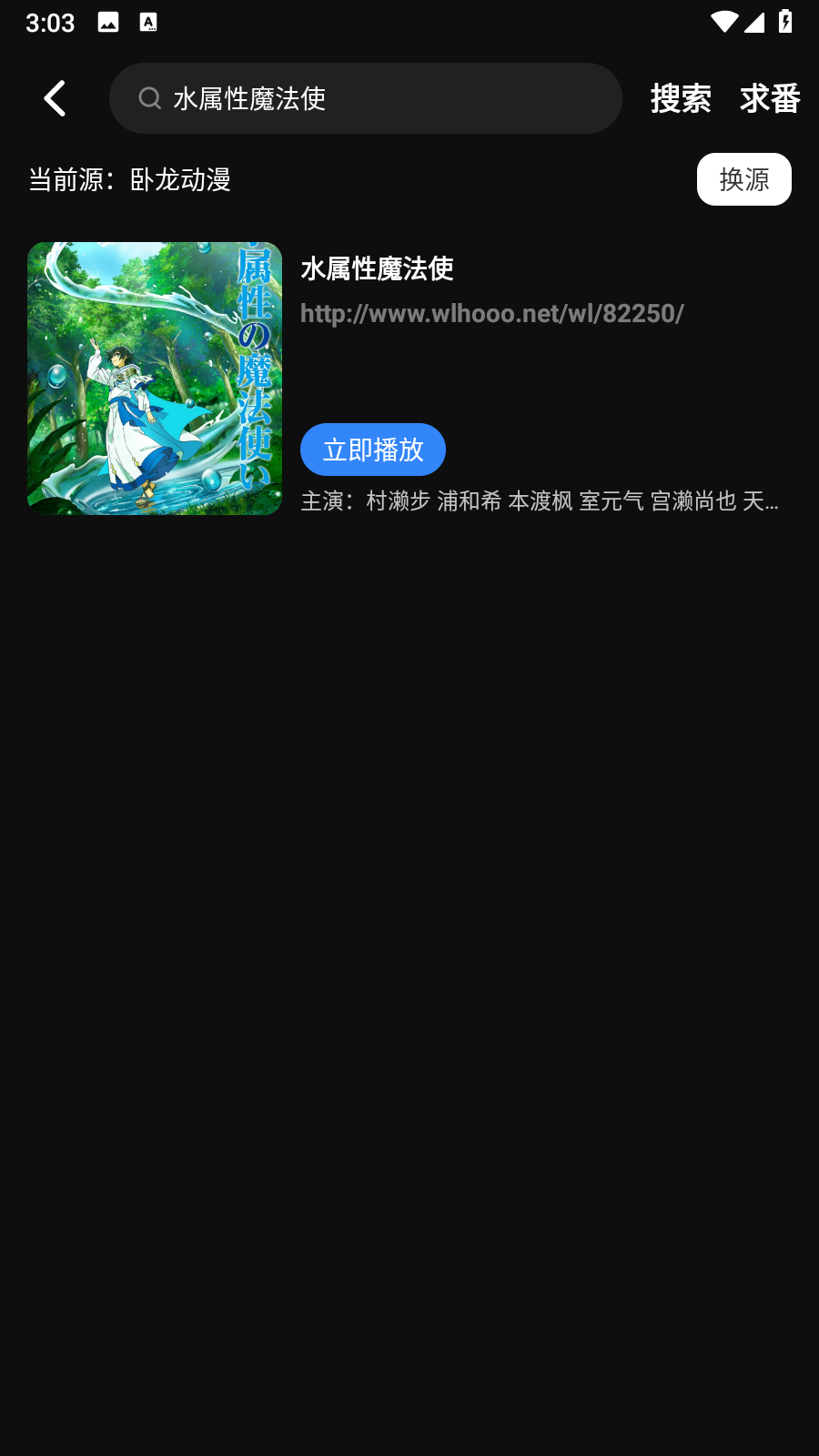This screenshot has height=1456, width=819.
Task: Open the 水属性魔法使 cover thumbnail
Action: [154, 377]
